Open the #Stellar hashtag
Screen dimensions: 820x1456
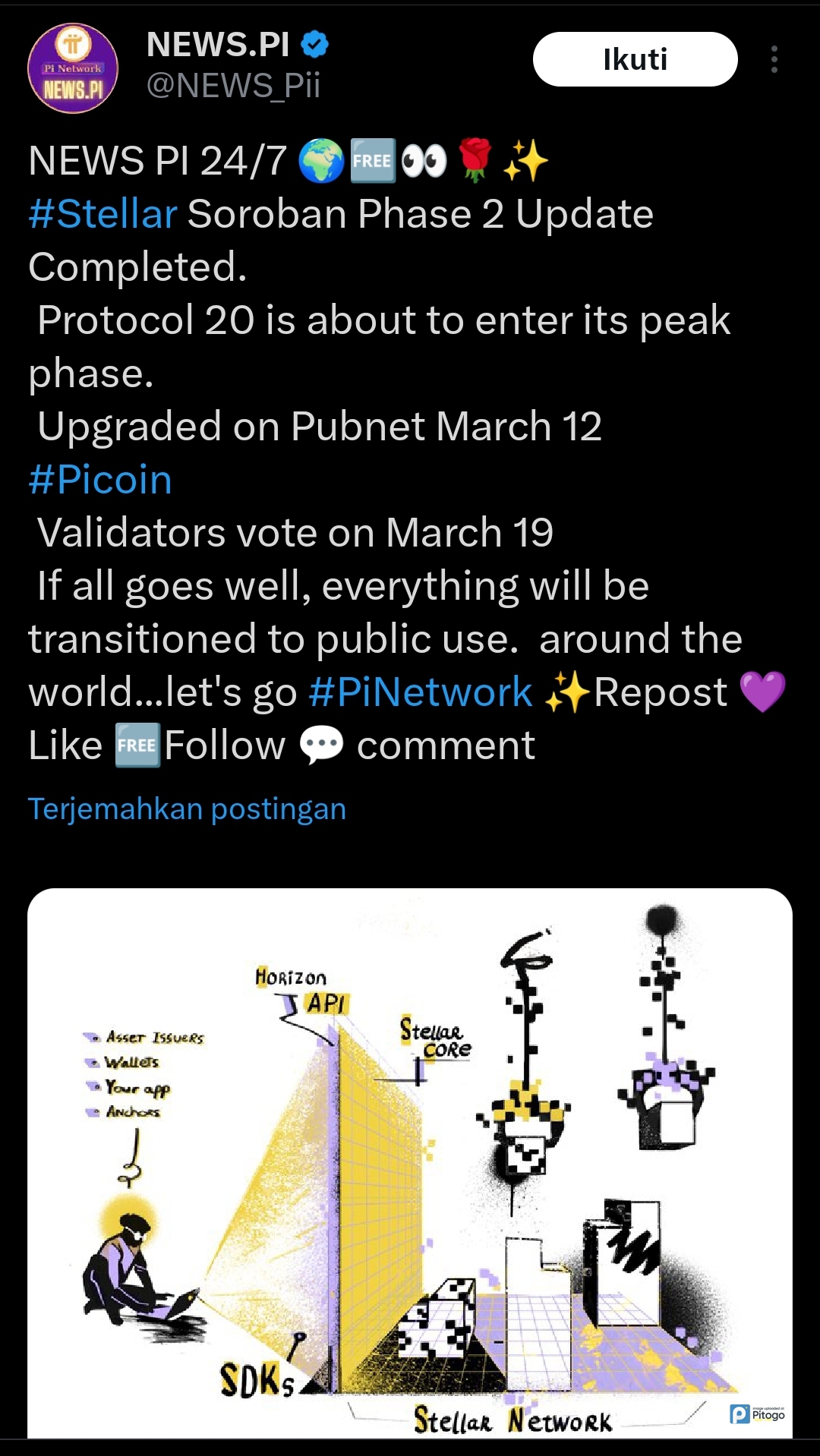click(x=102, y=214)
